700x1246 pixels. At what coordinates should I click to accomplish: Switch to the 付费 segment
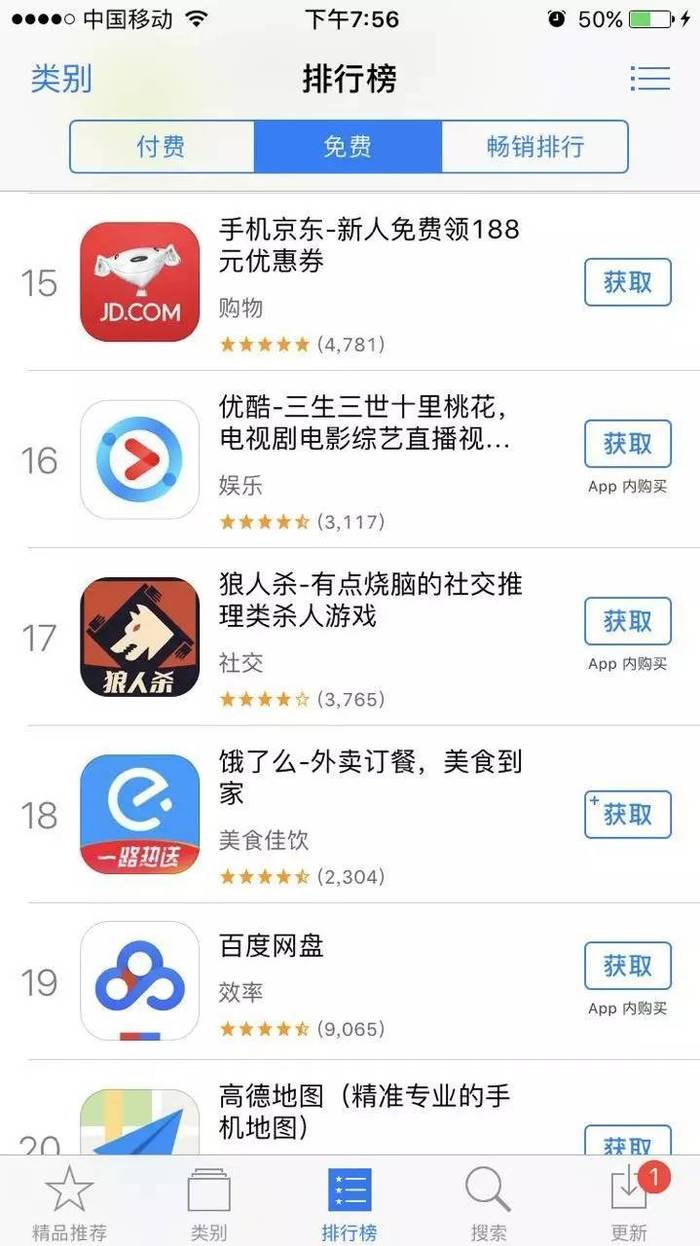161,147
